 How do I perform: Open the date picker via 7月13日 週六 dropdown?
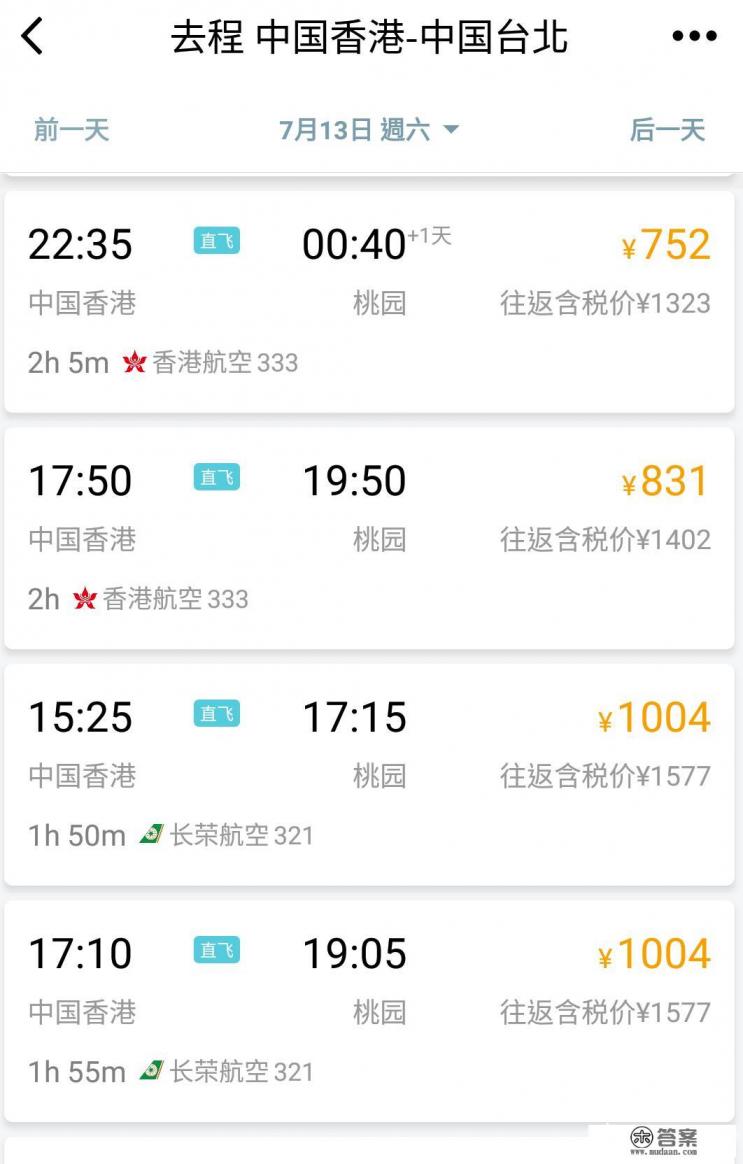357,128
